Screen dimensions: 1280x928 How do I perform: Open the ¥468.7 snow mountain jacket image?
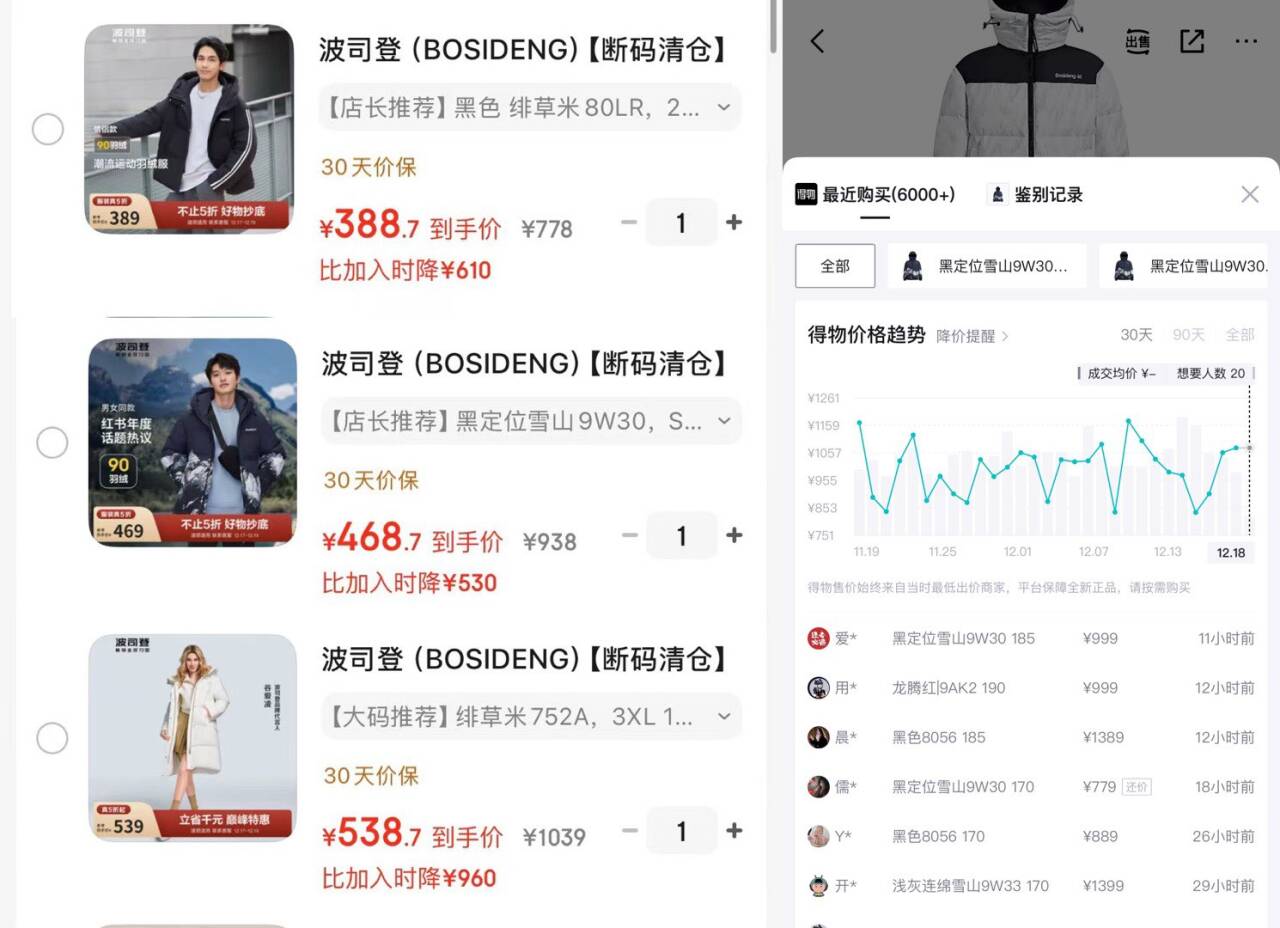pyautogui.click(x=192, y=442)
